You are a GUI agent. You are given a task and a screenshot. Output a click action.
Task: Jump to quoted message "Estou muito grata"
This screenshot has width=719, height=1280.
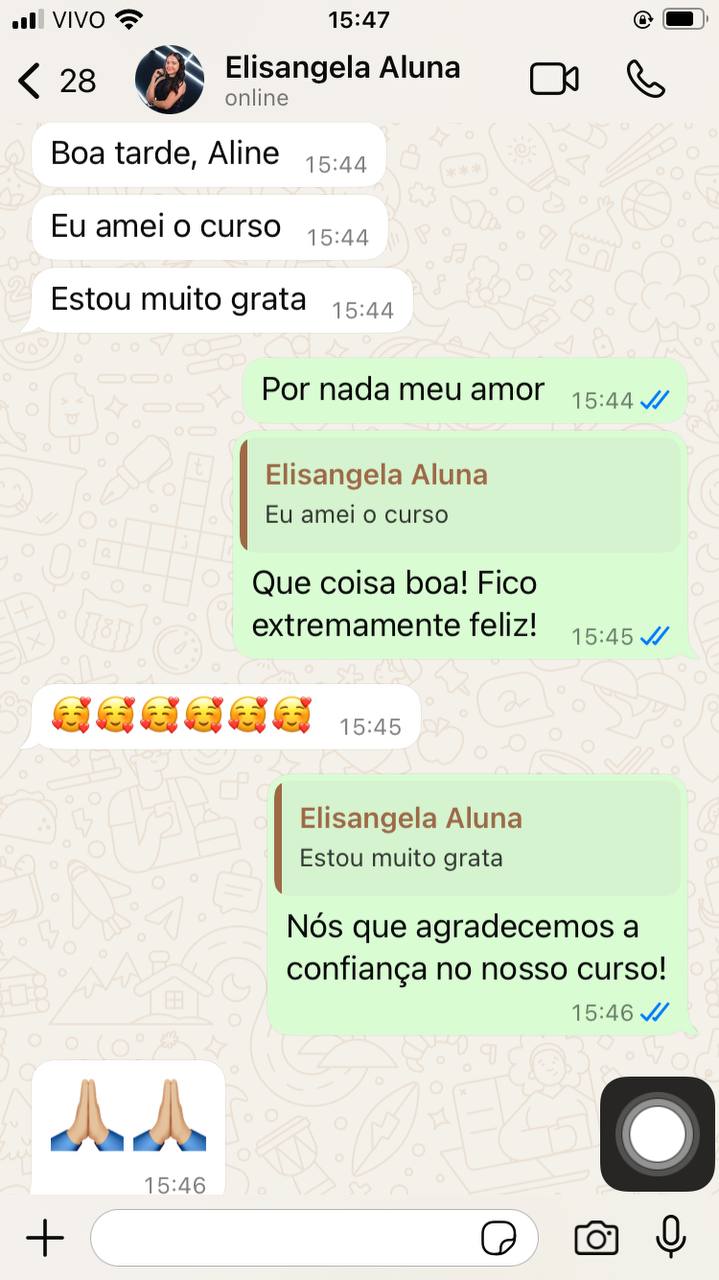point(478,837)
